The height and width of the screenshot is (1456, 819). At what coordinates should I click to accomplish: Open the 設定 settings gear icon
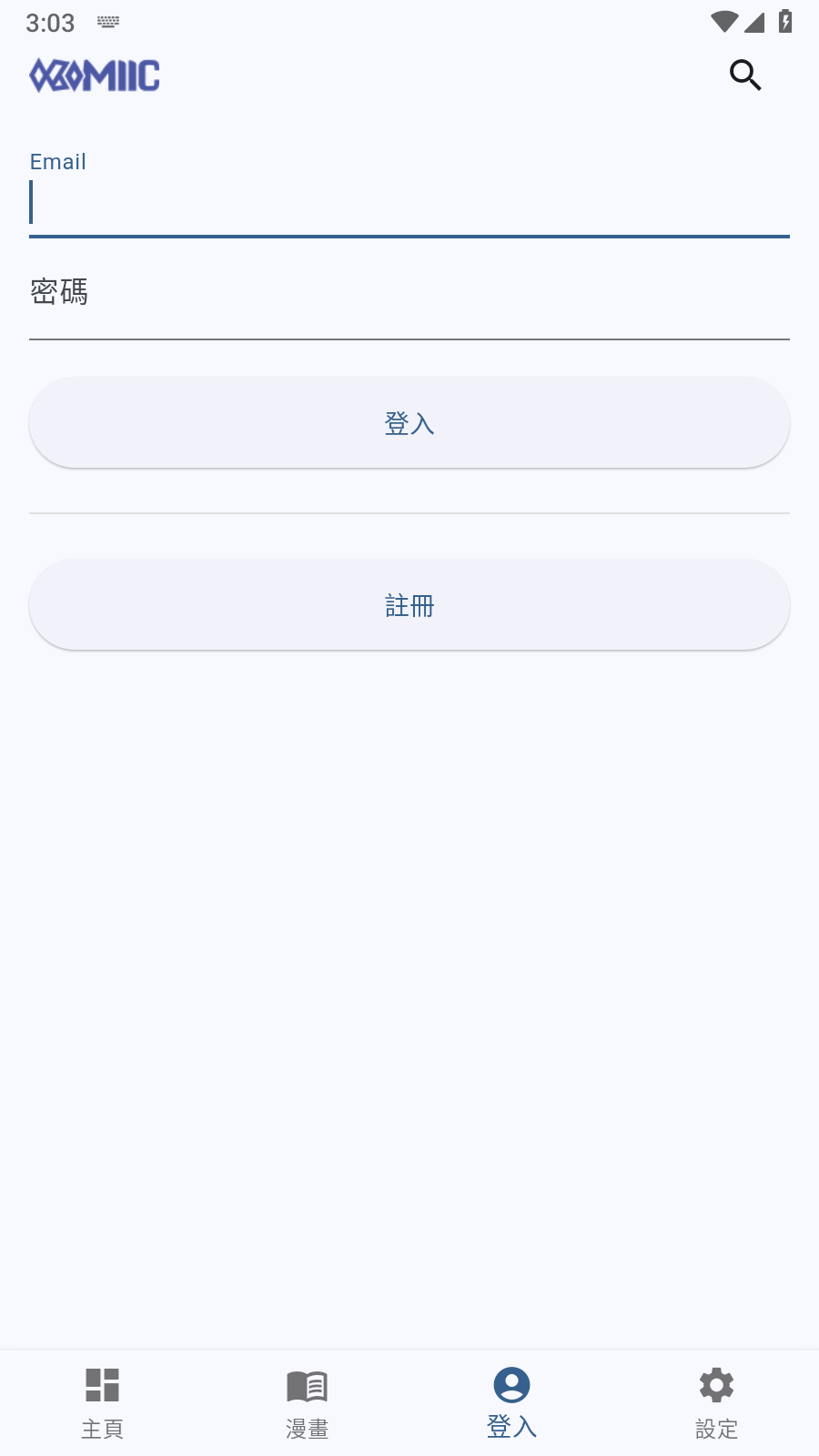click(x=715, y=1384)
